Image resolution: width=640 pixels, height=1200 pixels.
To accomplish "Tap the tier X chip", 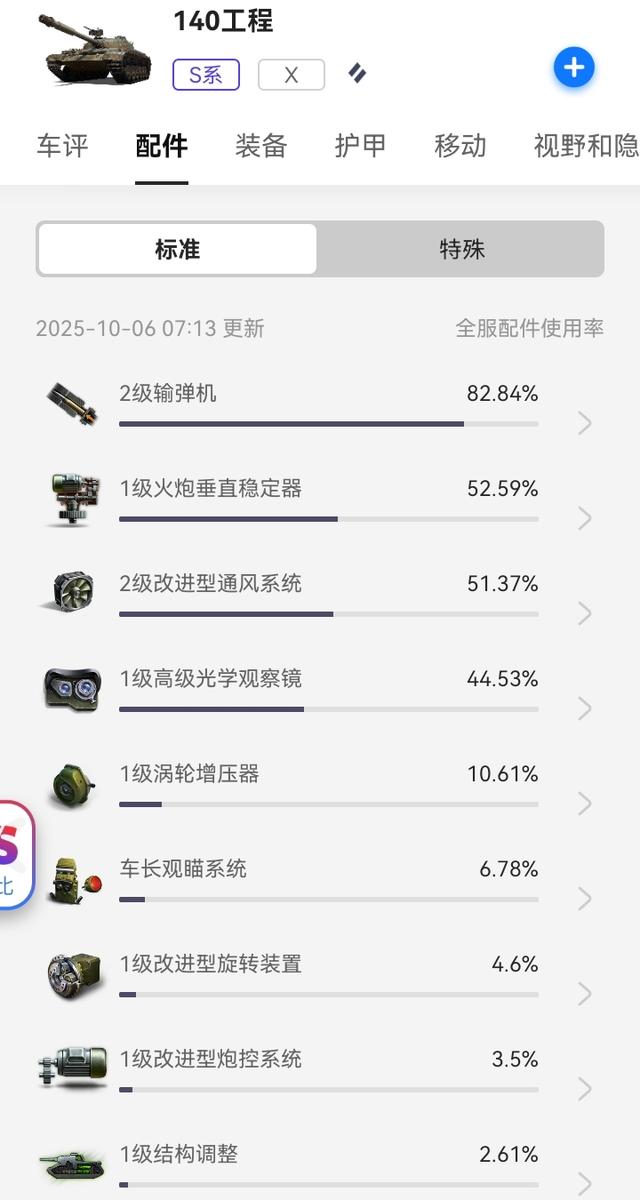I will tap(291, 75).
